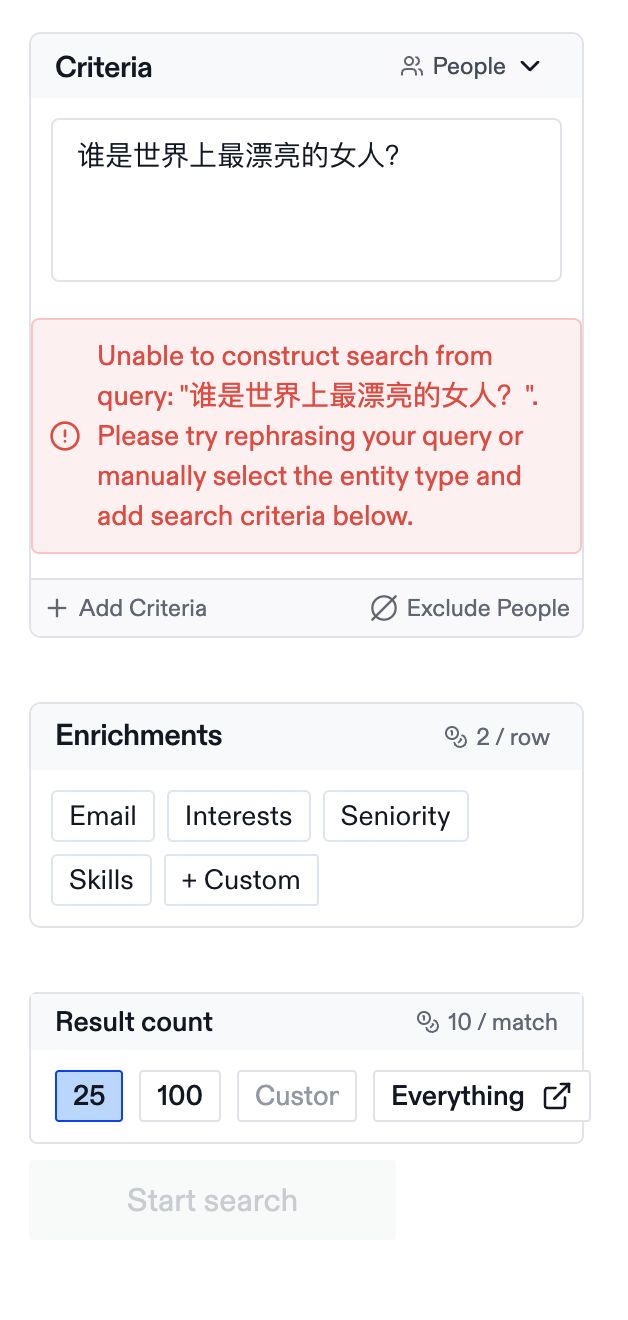Image resolution: width=628 pixels, height=1320 pixels.
Task: Add the Interests enrichment
Action: (238, 816)
